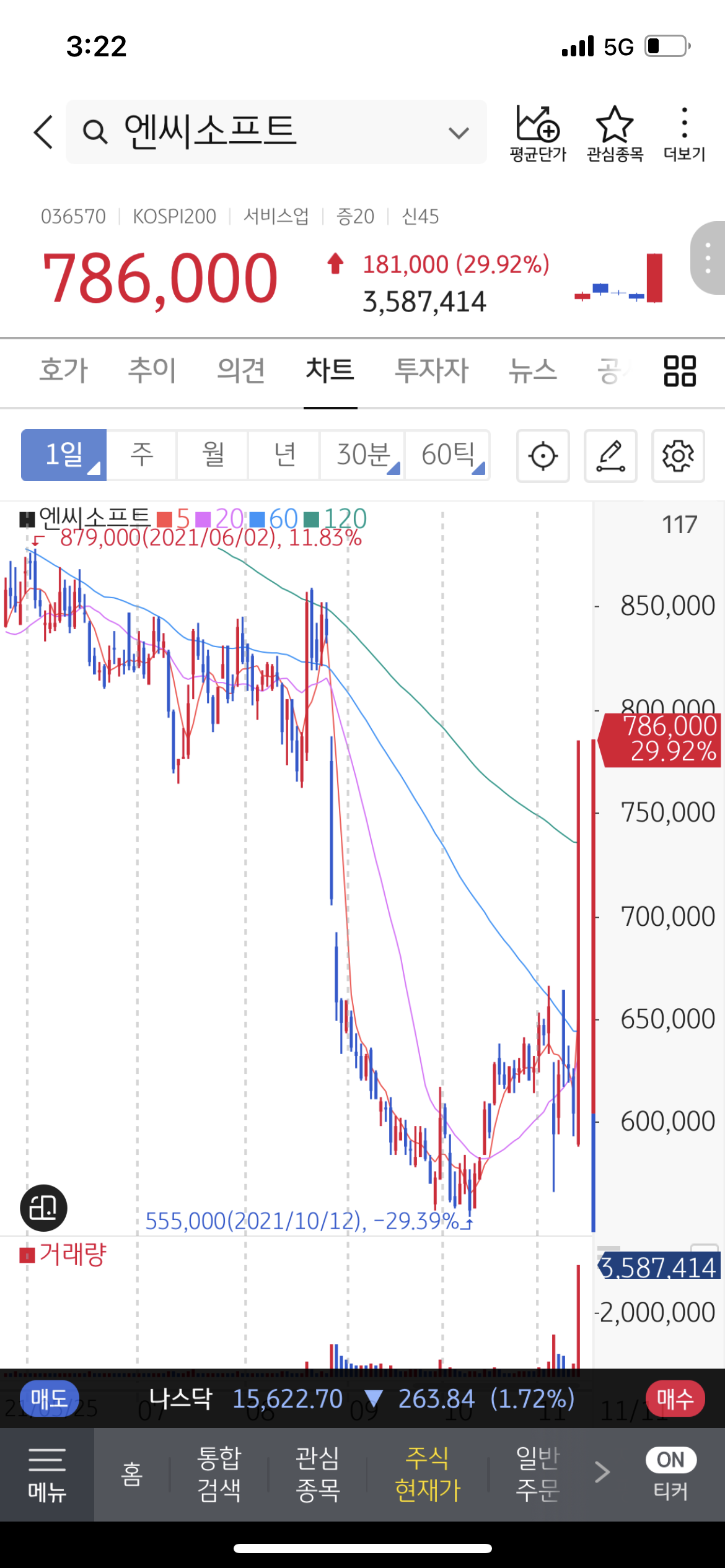This screenshot has width=725, height=1568.
Task: Open the 더보기 overflow menu
Action: coord(684,134)
